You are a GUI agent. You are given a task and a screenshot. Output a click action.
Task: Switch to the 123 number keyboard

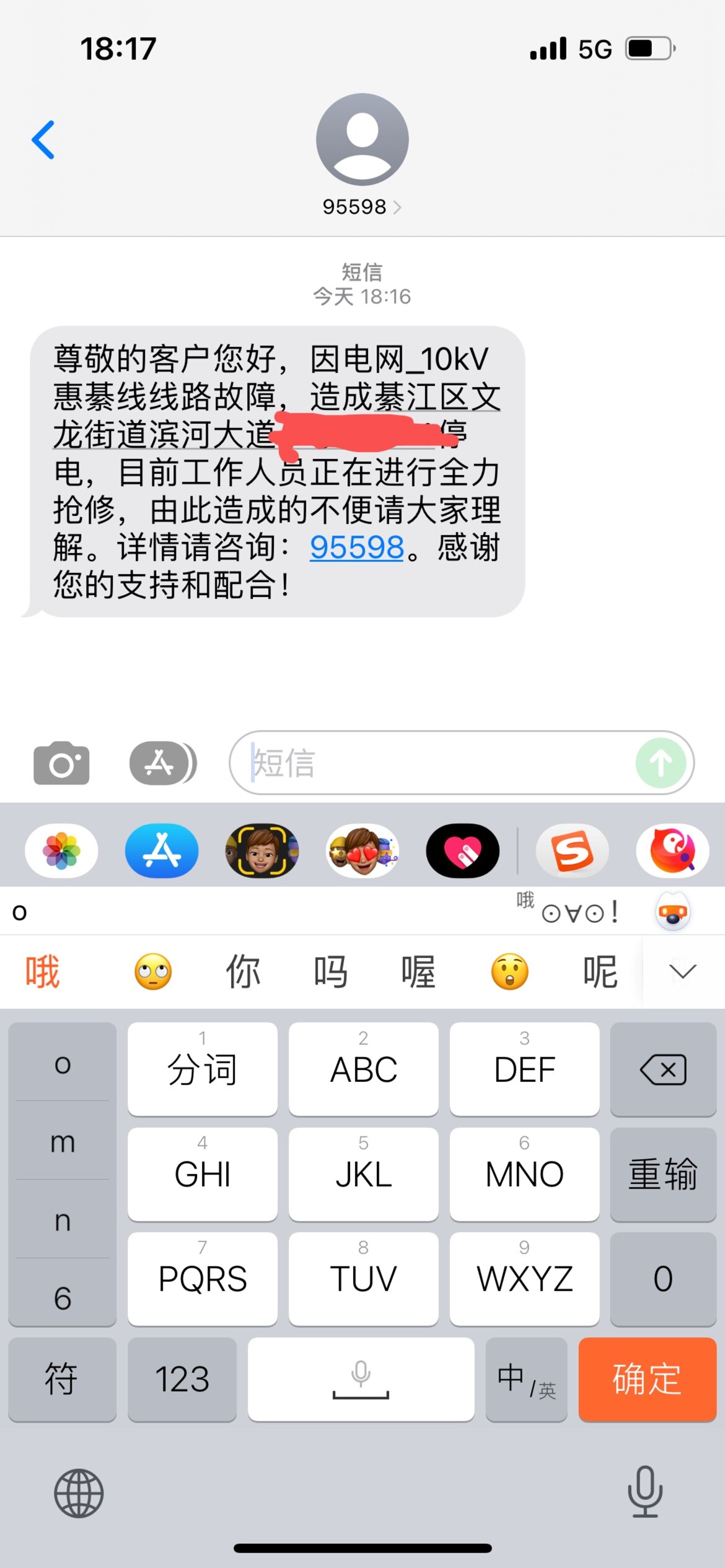[182, 1380]
